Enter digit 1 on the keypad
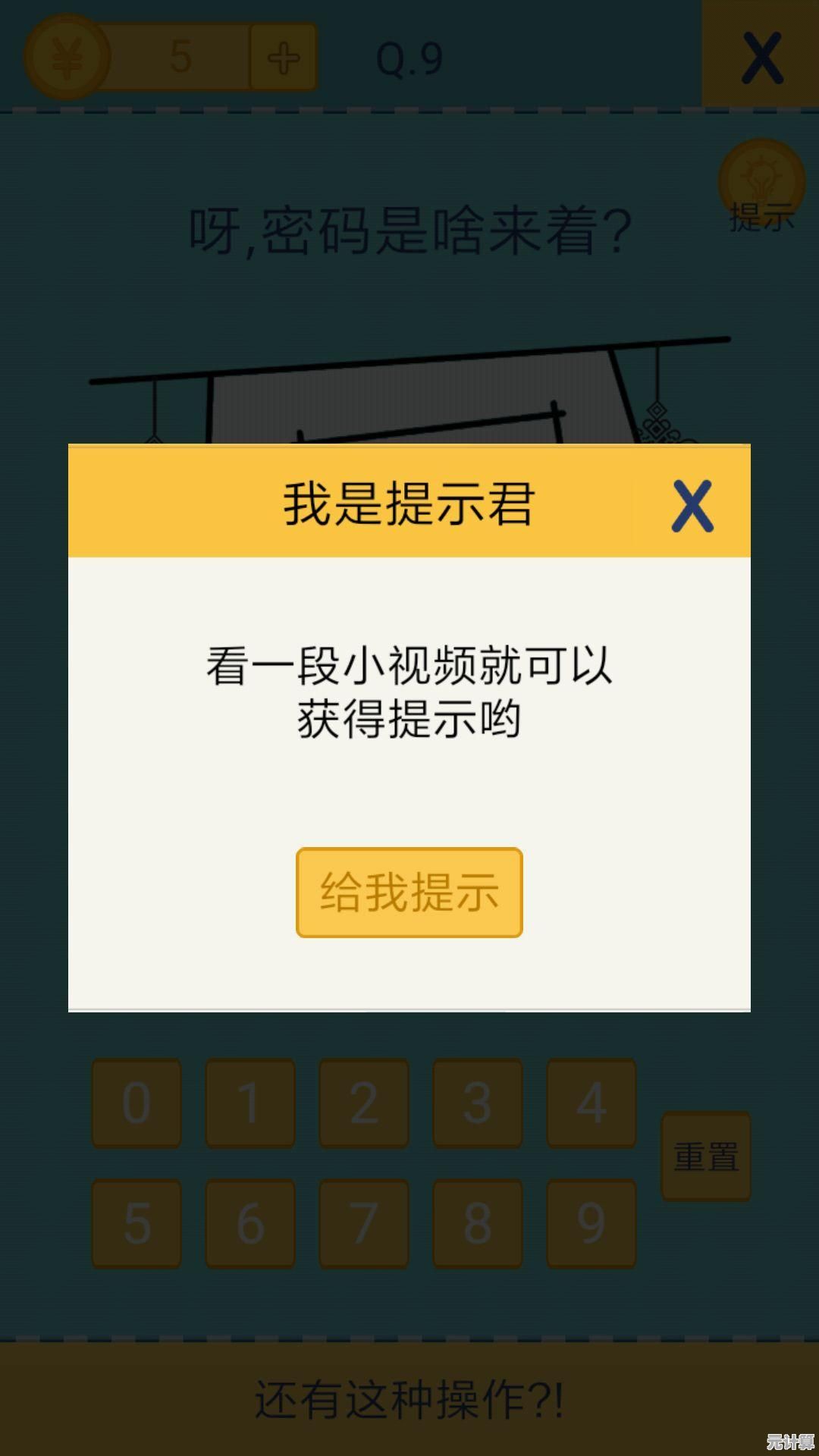Viewport: 819px width, 1456px height. click(250, 1103)
